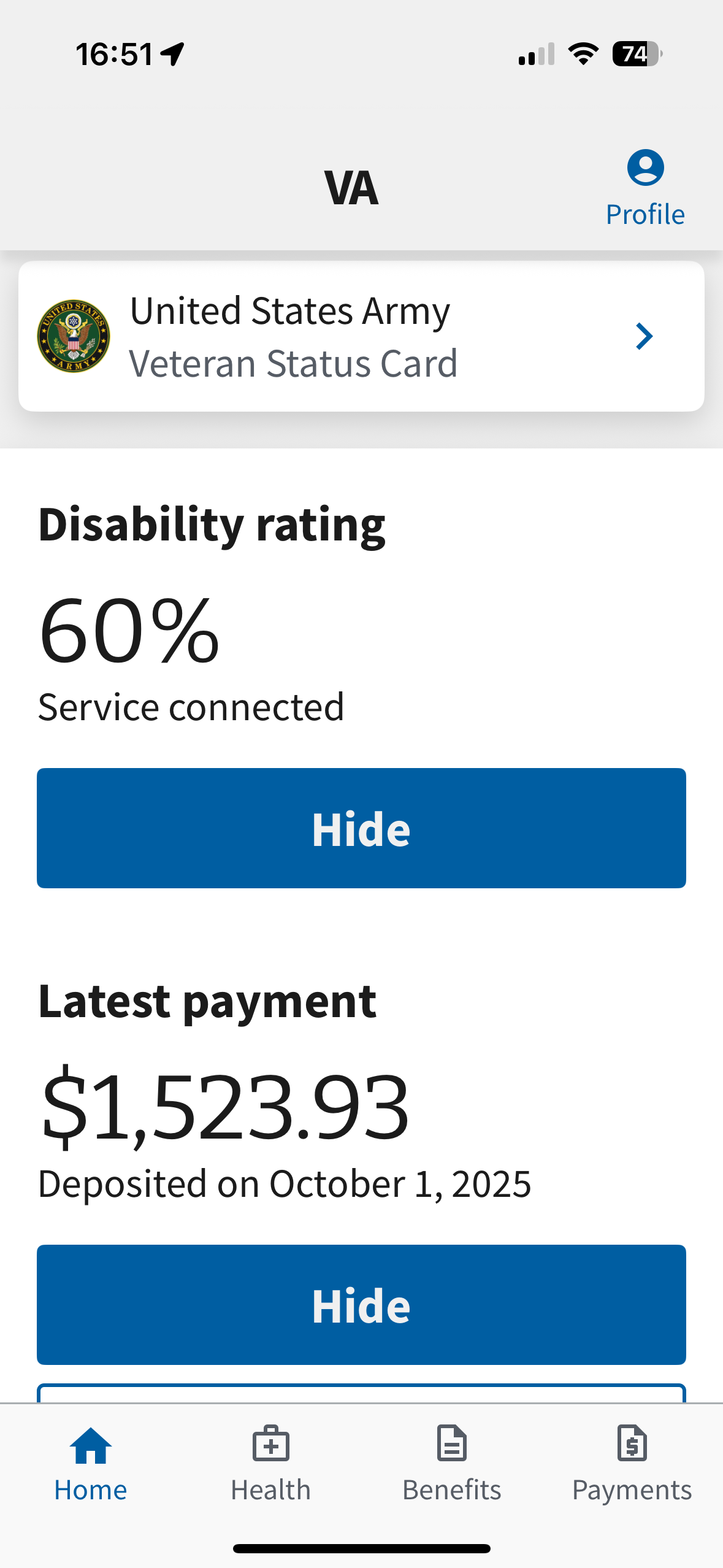Hide the latest payment amount
Viewport: 723px width, 1568px height.
coord(361,1304)
